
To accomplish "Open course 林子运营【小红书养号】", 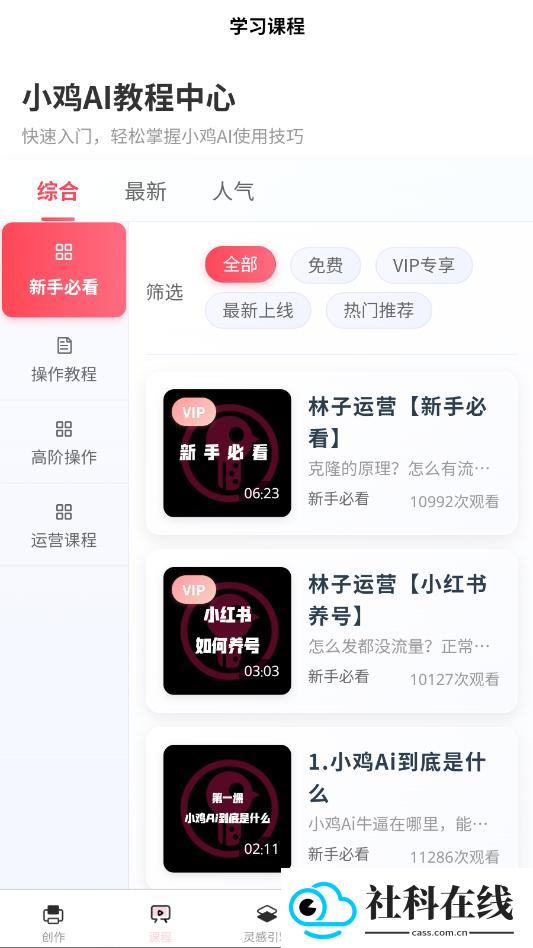I will pyautogui.click(x=332, y=631).
